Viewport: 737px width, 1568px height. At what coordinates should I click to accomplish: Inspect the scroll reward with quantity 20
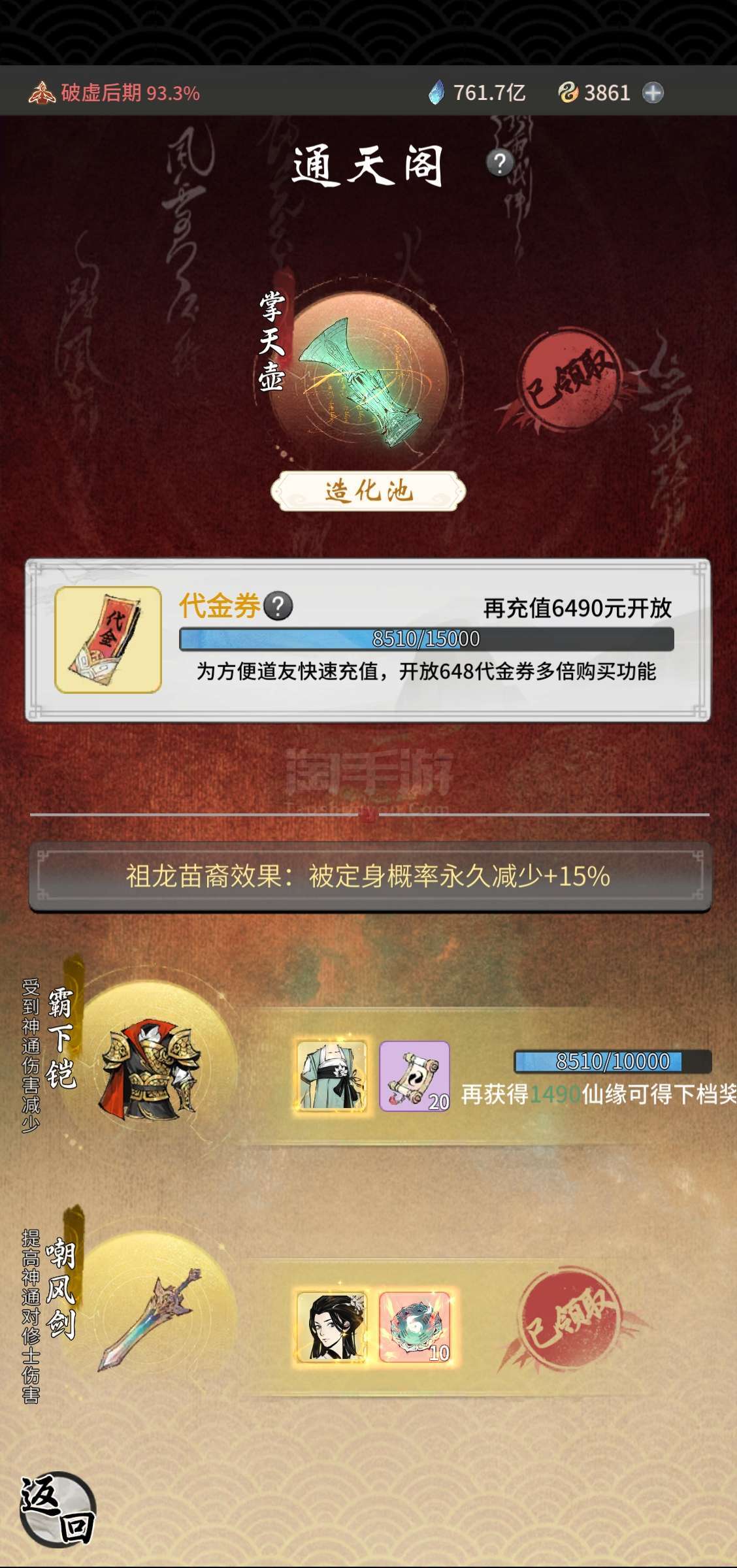point(415,1076)
